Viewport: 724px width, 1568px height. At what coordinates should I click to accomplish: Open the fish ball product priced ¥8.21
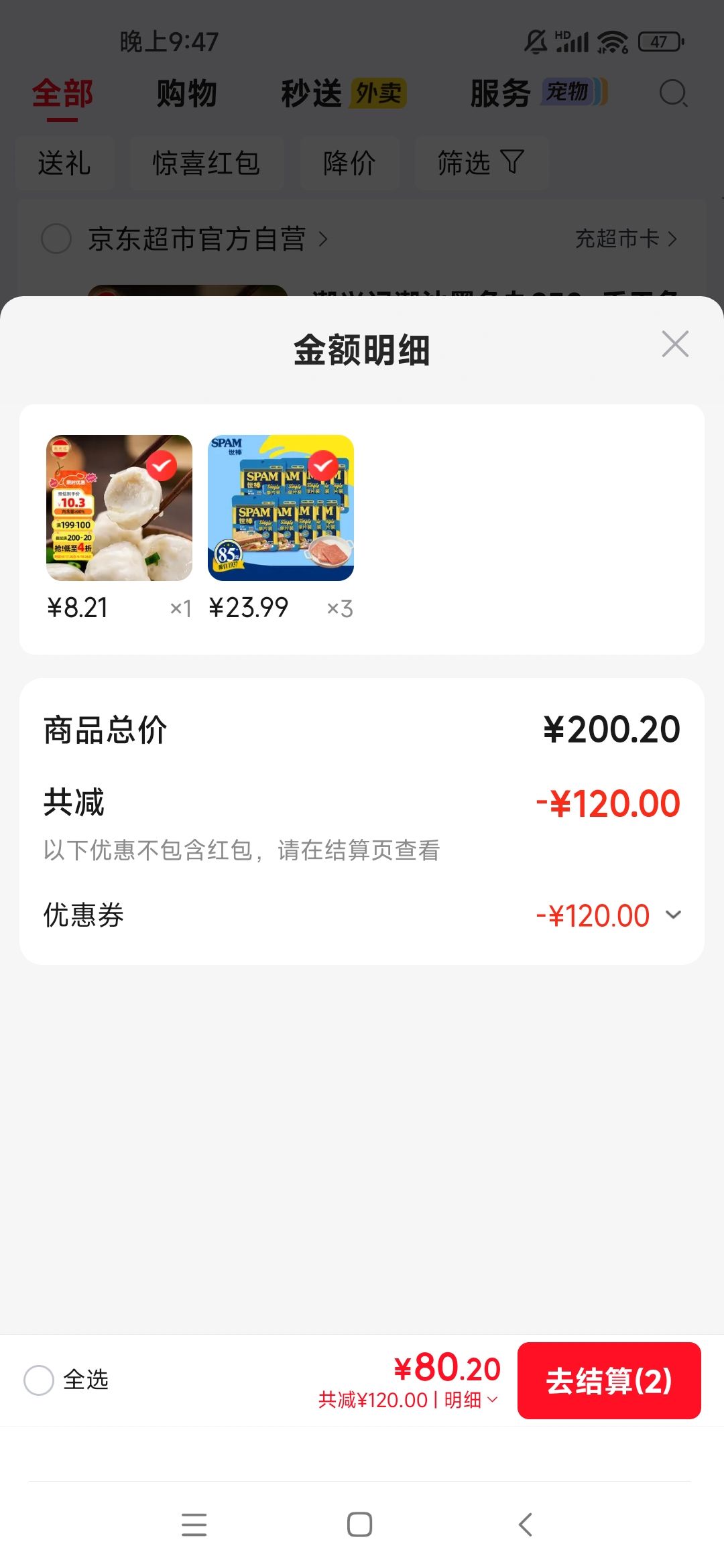coord(119,508)
